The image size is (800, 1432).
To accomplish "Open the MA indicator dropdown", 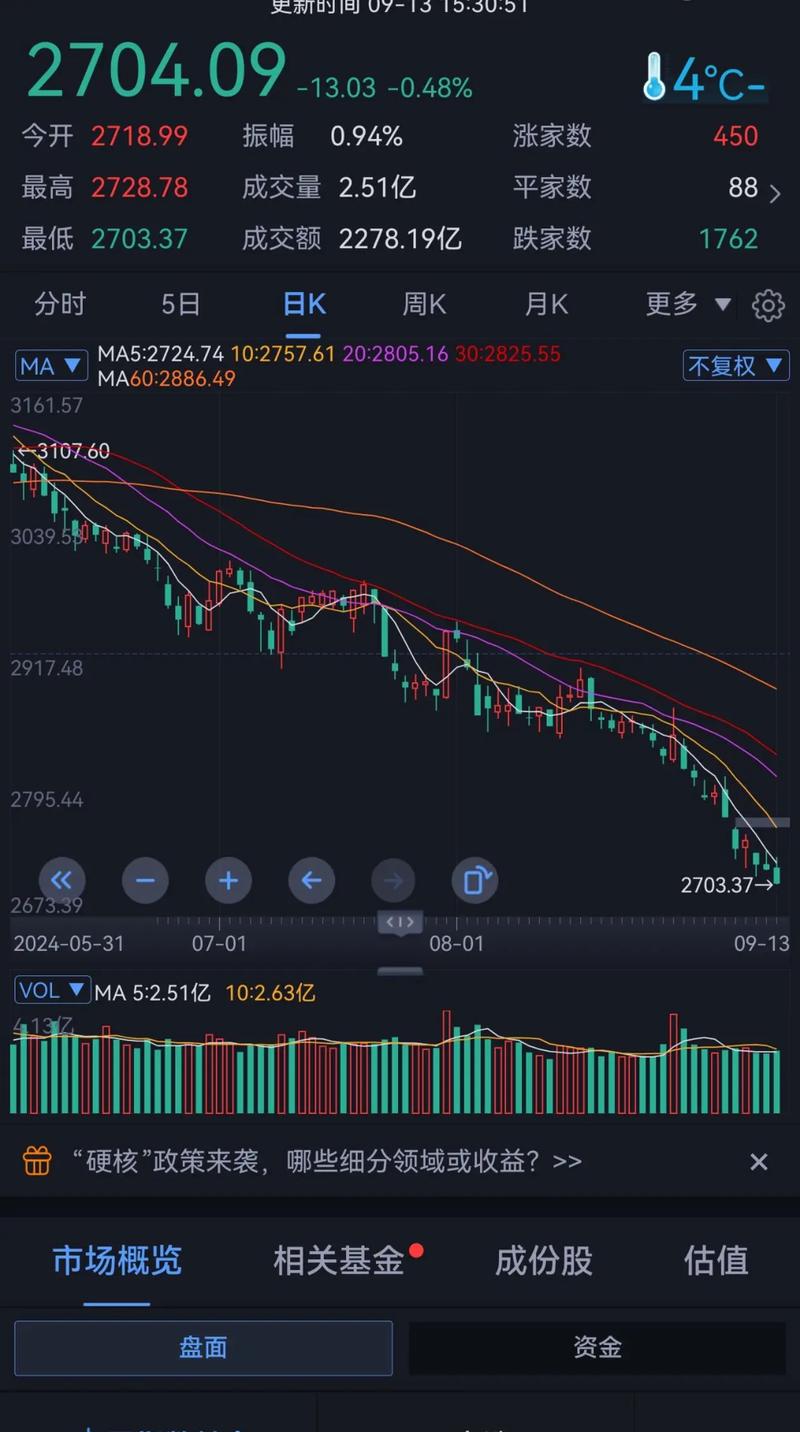I will point(50,366).
